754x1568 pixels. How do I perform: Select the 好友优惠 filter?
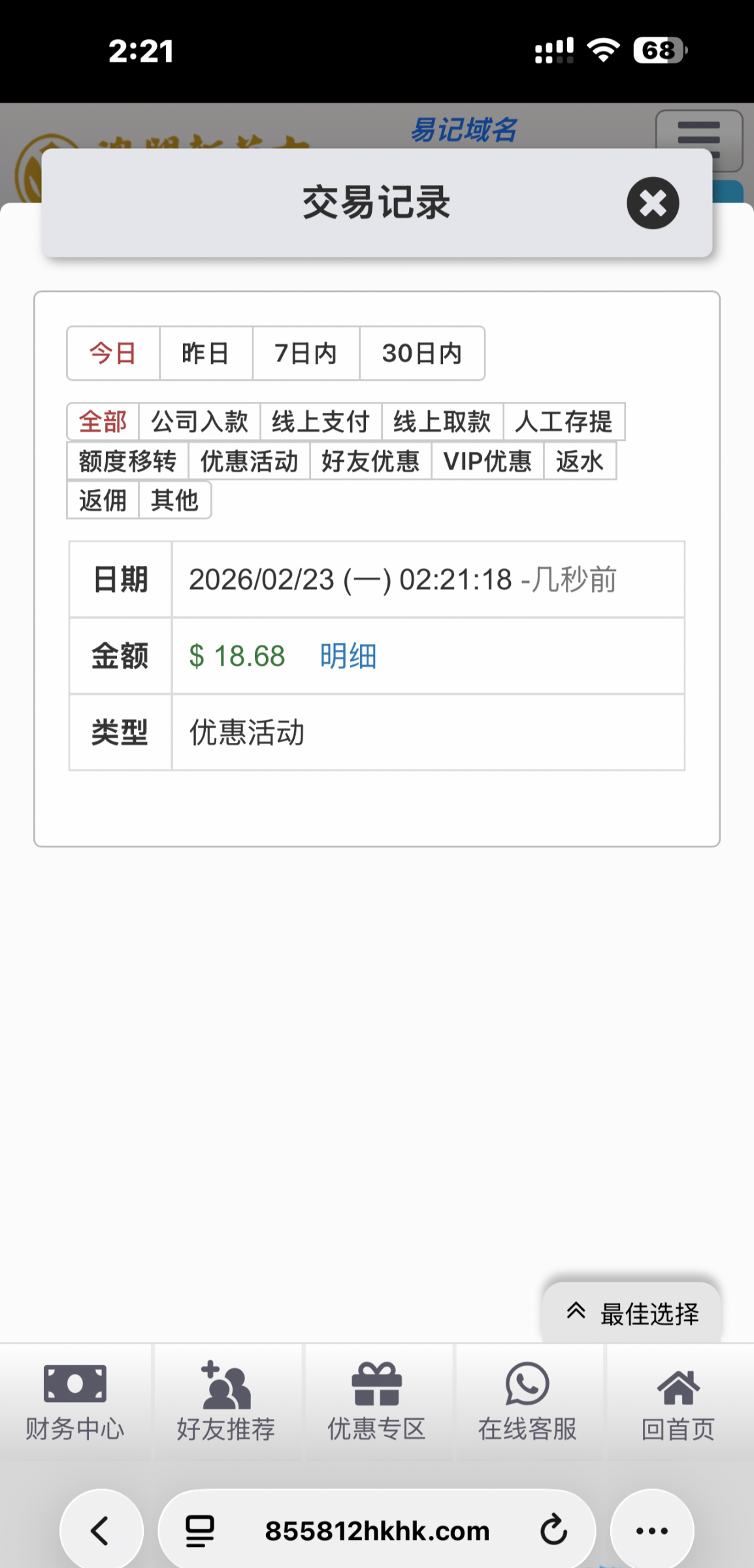tap(370, 461)
